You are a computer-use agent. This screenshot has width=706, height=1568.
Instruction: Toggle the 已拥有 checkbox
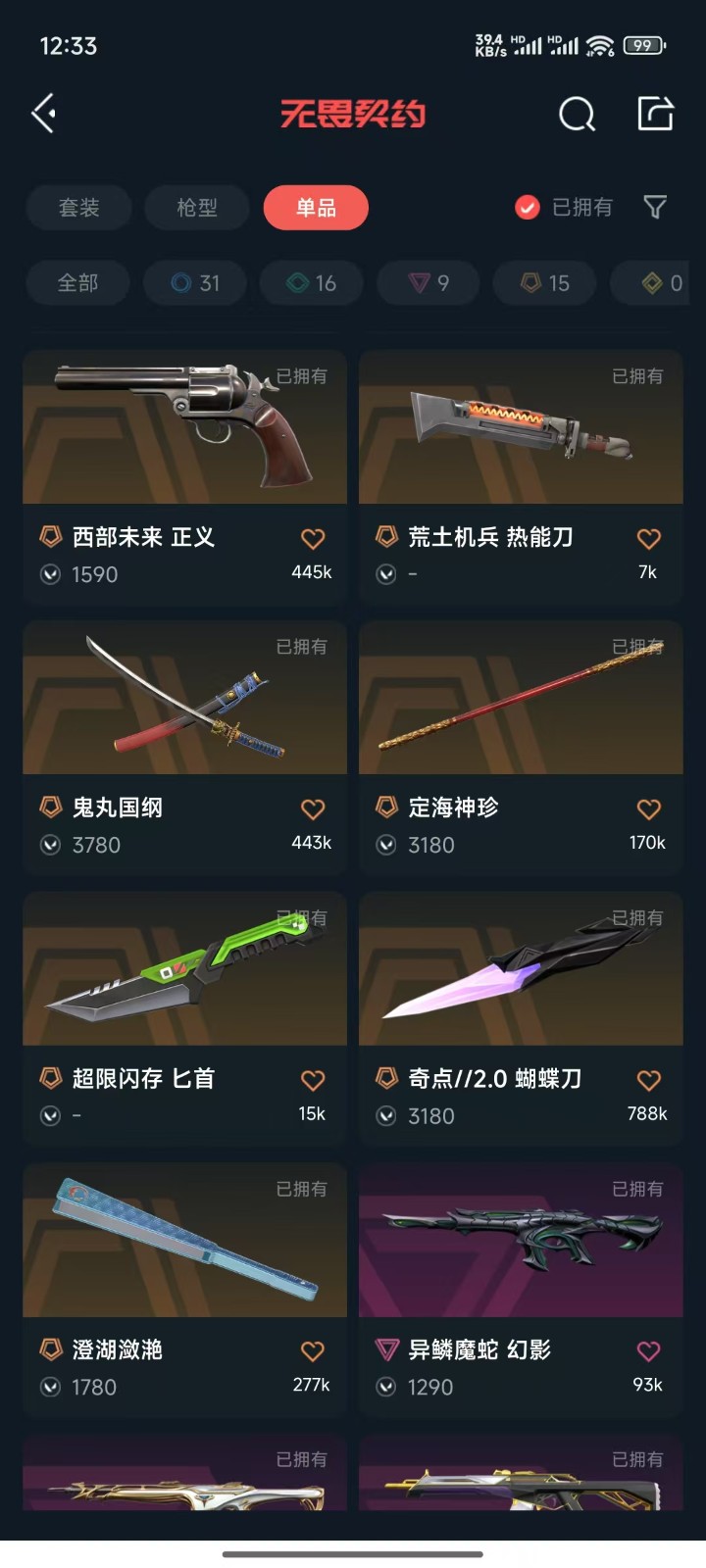(x=528, y=207)
